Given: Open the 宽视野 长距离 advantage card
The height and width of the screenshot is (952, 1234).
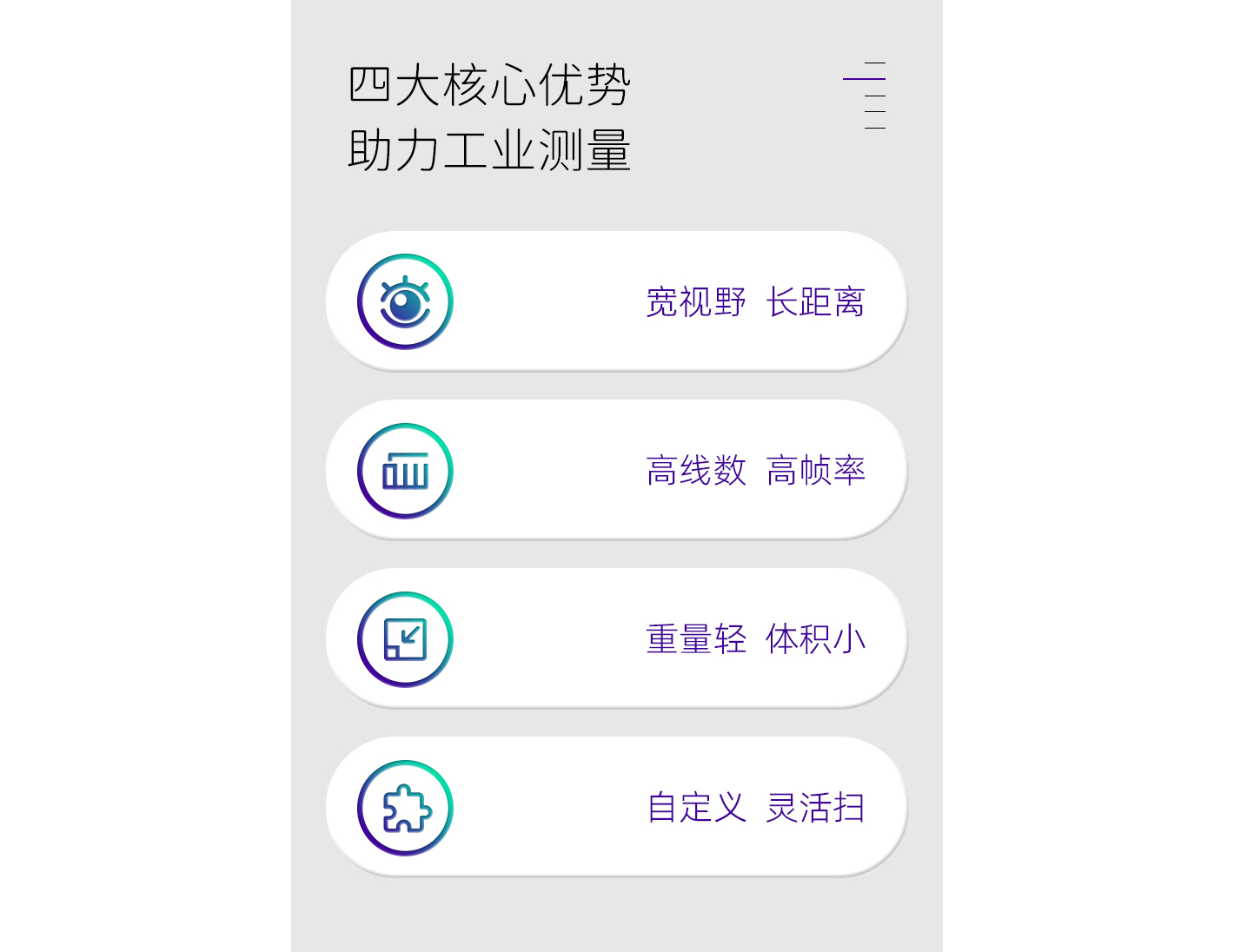Looking at the screenshot, I should pos(615,301).
